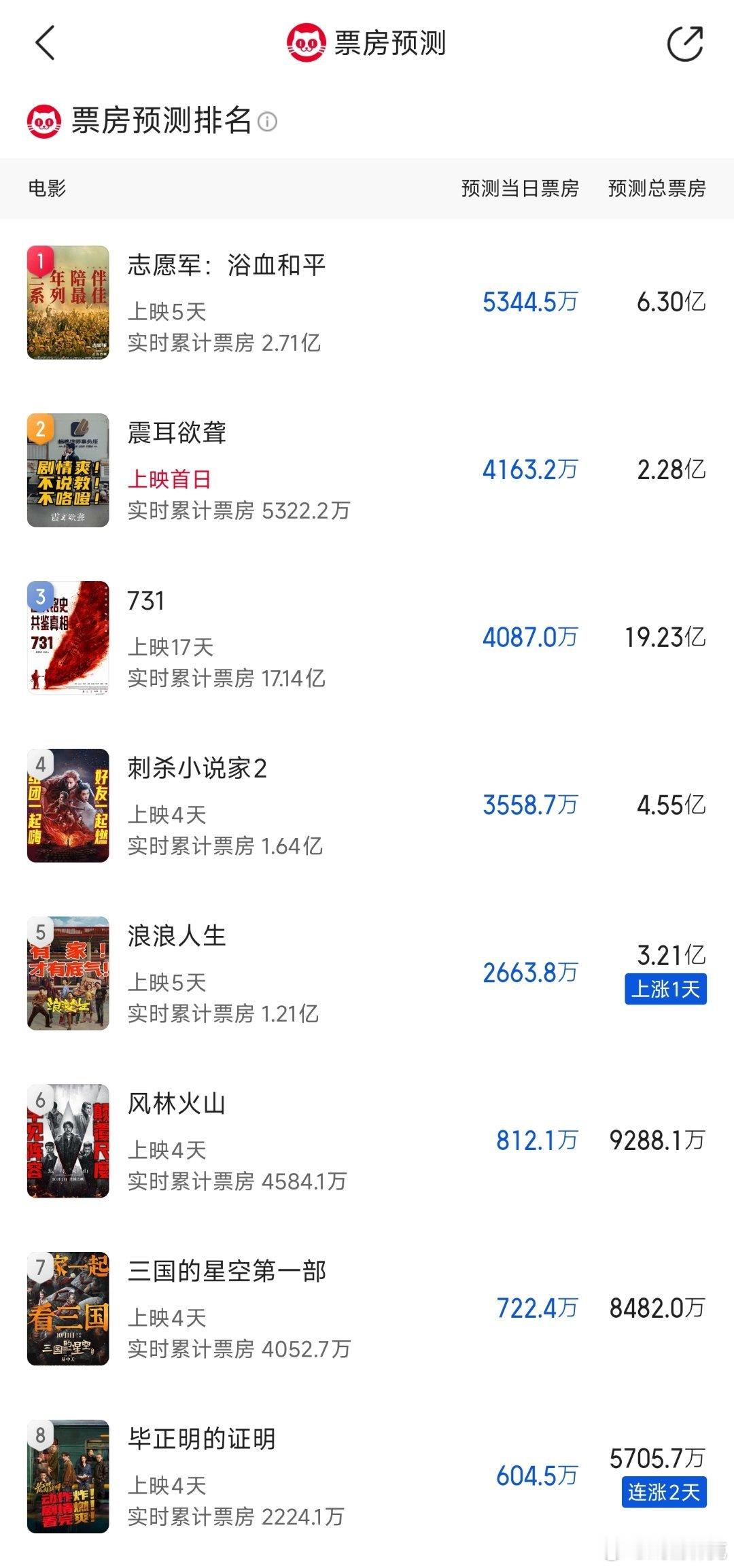Go back using the top-left arrow
This screenshot has width=734, height=1568.
tap(45, 43)
